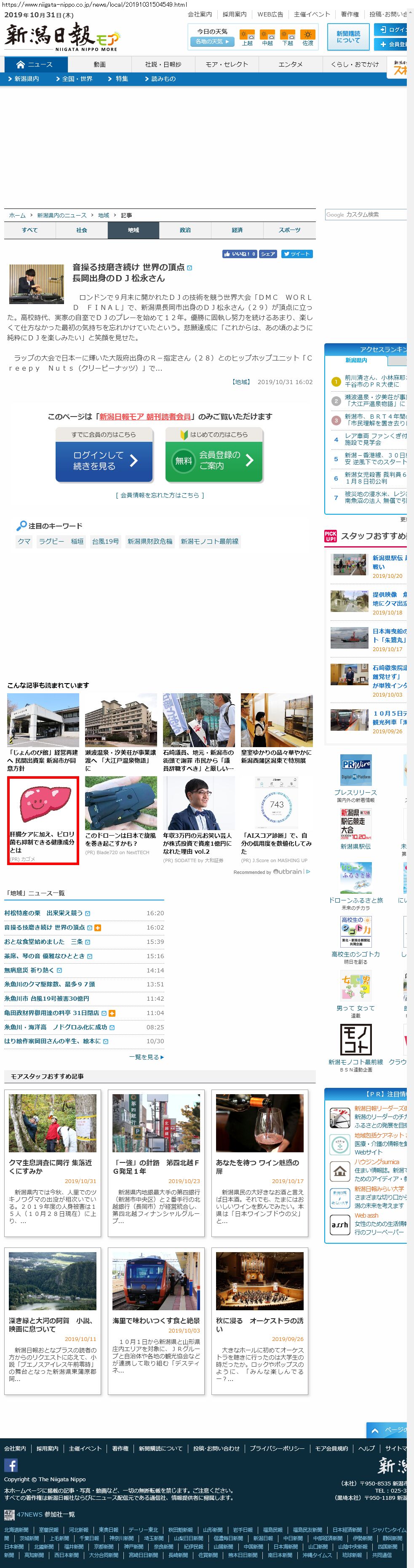Open the 動画 navigation tab
This screenshot has height=1568, width=414.
(99, 64)
